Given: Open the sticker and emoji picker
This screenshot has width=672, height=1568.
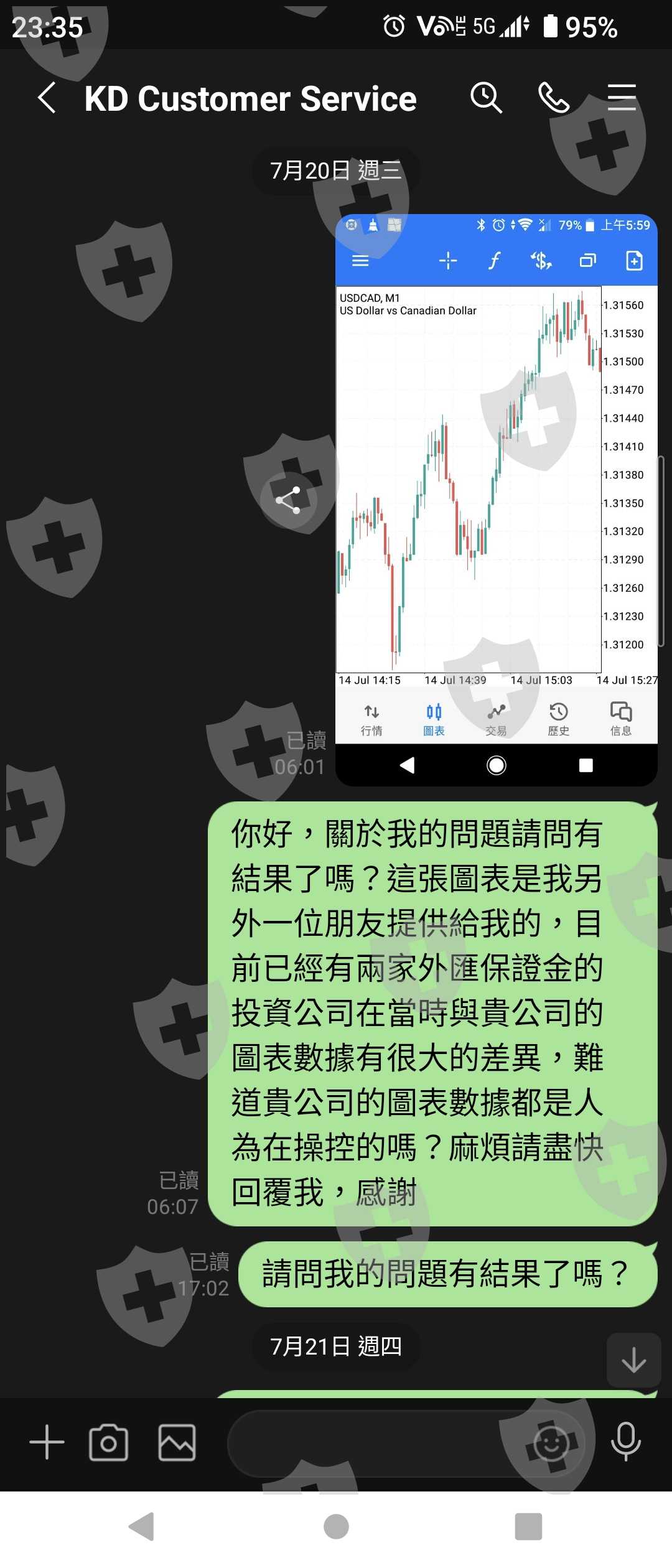Looking at the screenshot, I should point(551,1444).
